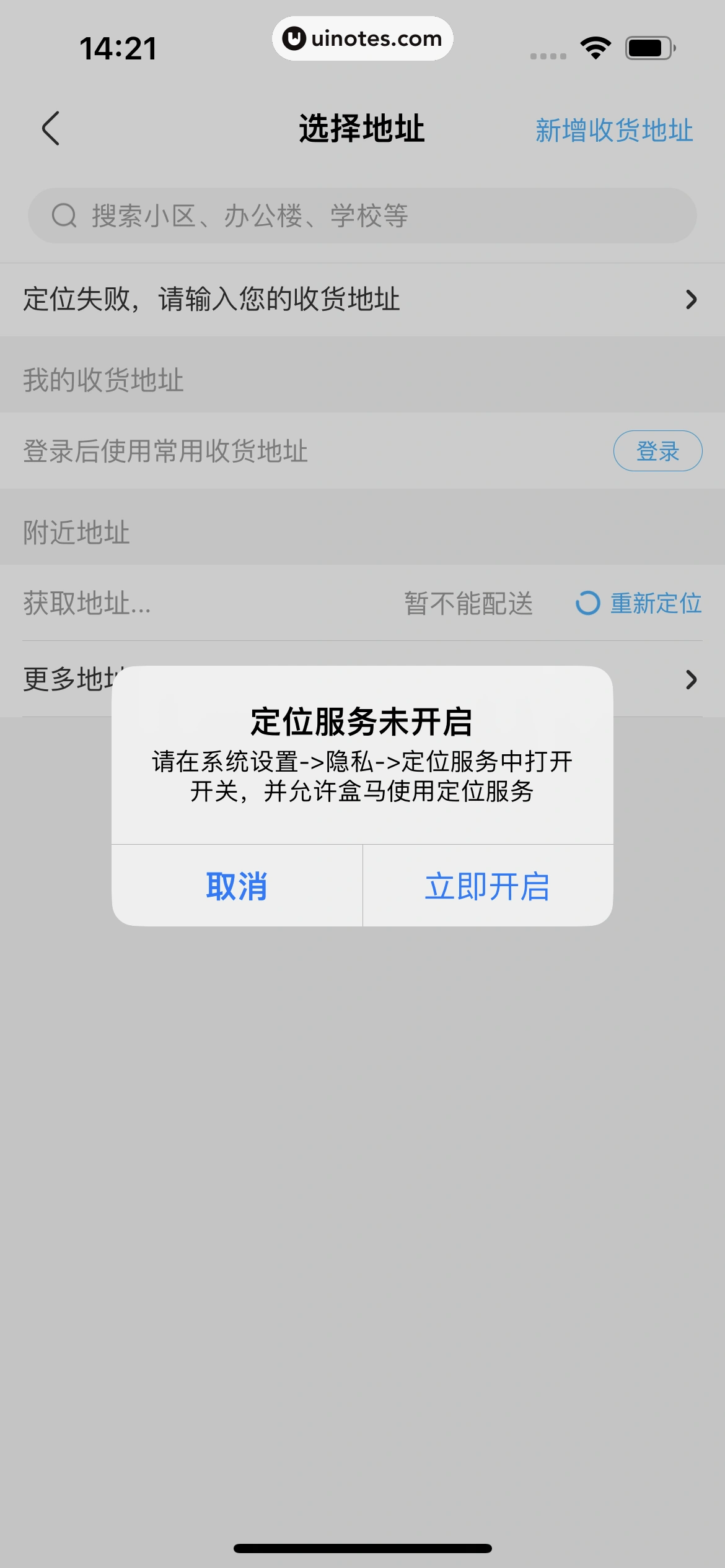Tap 登录 to sign in
Screen dimensions: 725x1568
click(x=658, y=451)
